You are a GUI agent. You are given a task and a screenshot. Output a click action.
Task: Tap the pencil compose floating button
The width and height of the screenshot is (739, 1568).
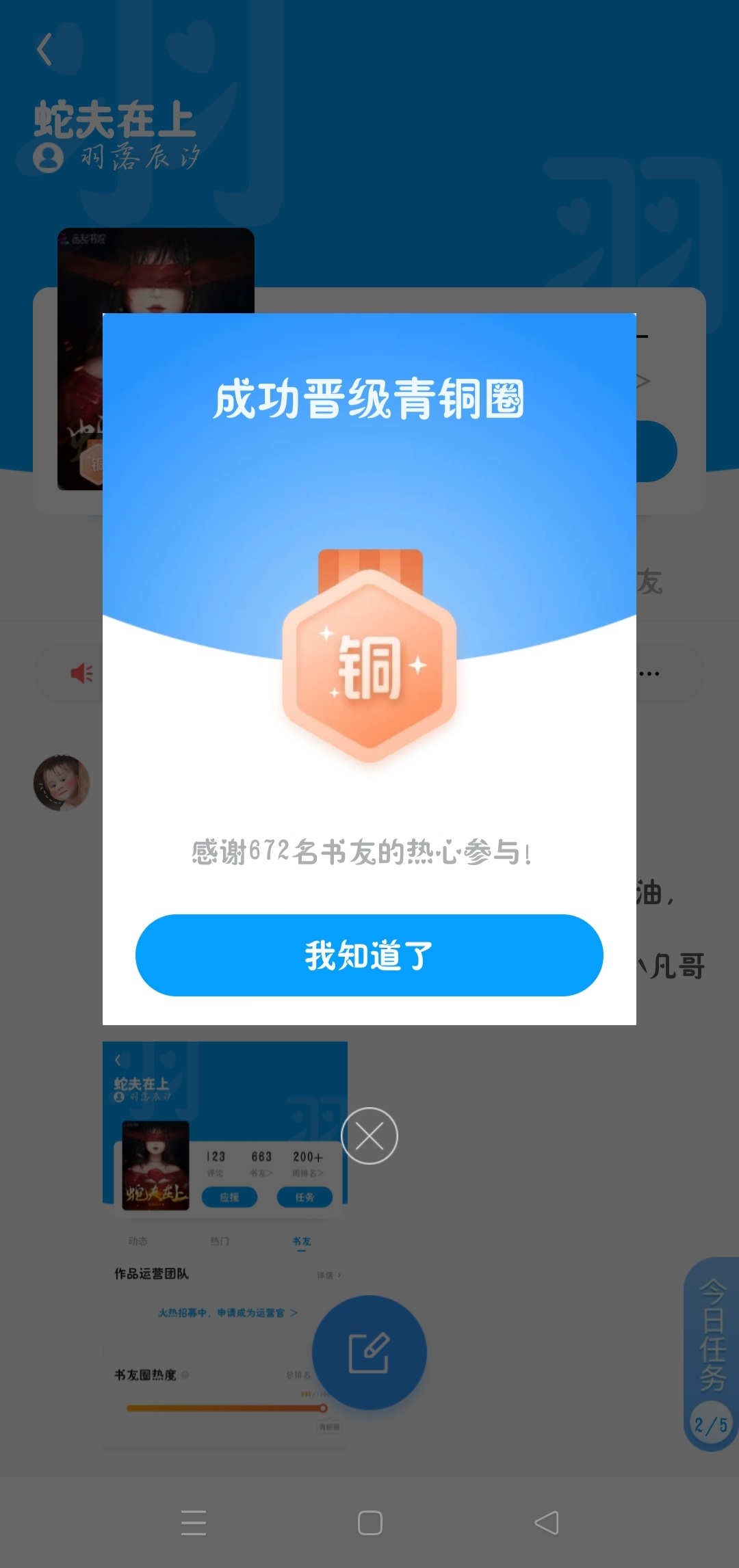[x=369, y=1353]
